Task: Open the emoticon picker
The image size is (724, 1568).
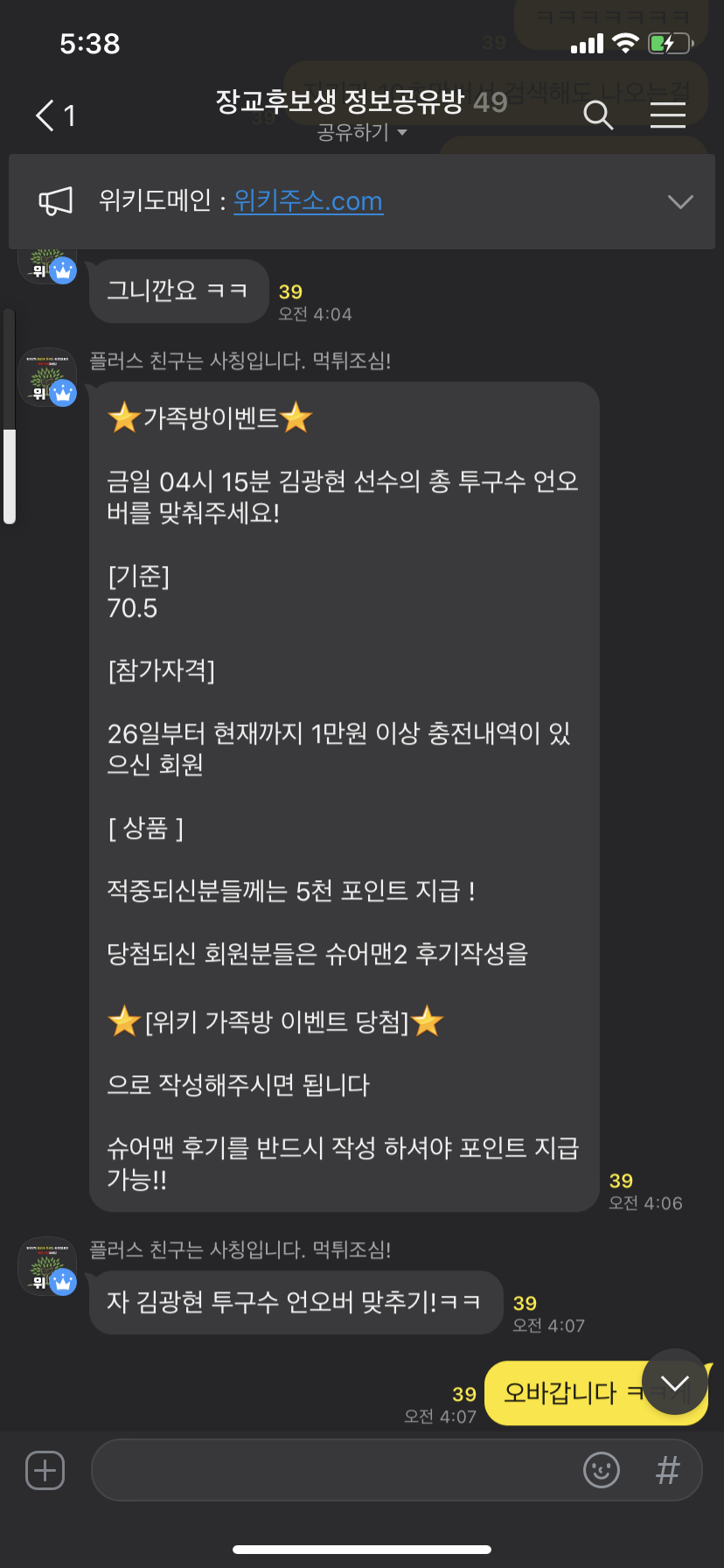Action: click(x=602, y=1470)
